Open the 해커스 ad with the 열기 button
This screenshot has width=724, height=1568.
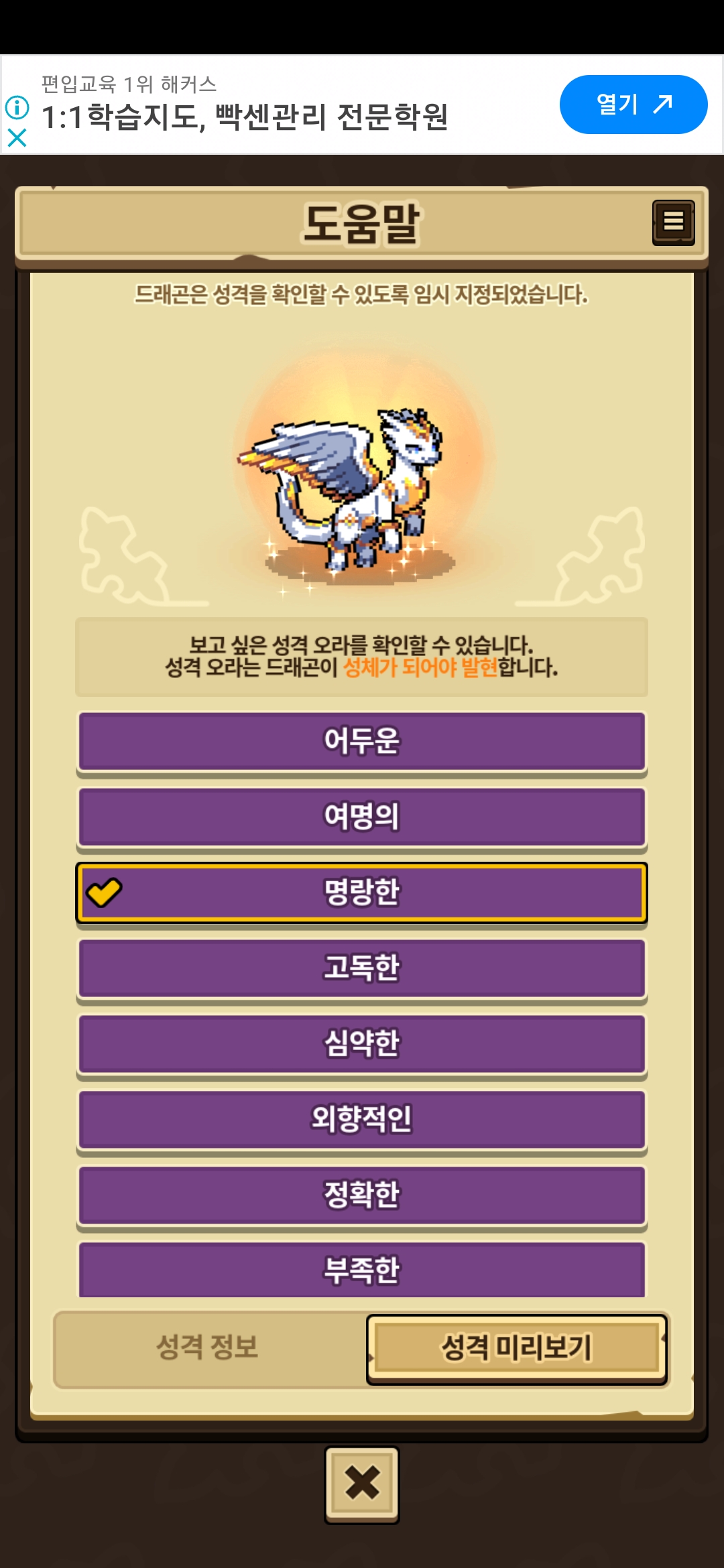click(x=633, y=105)
